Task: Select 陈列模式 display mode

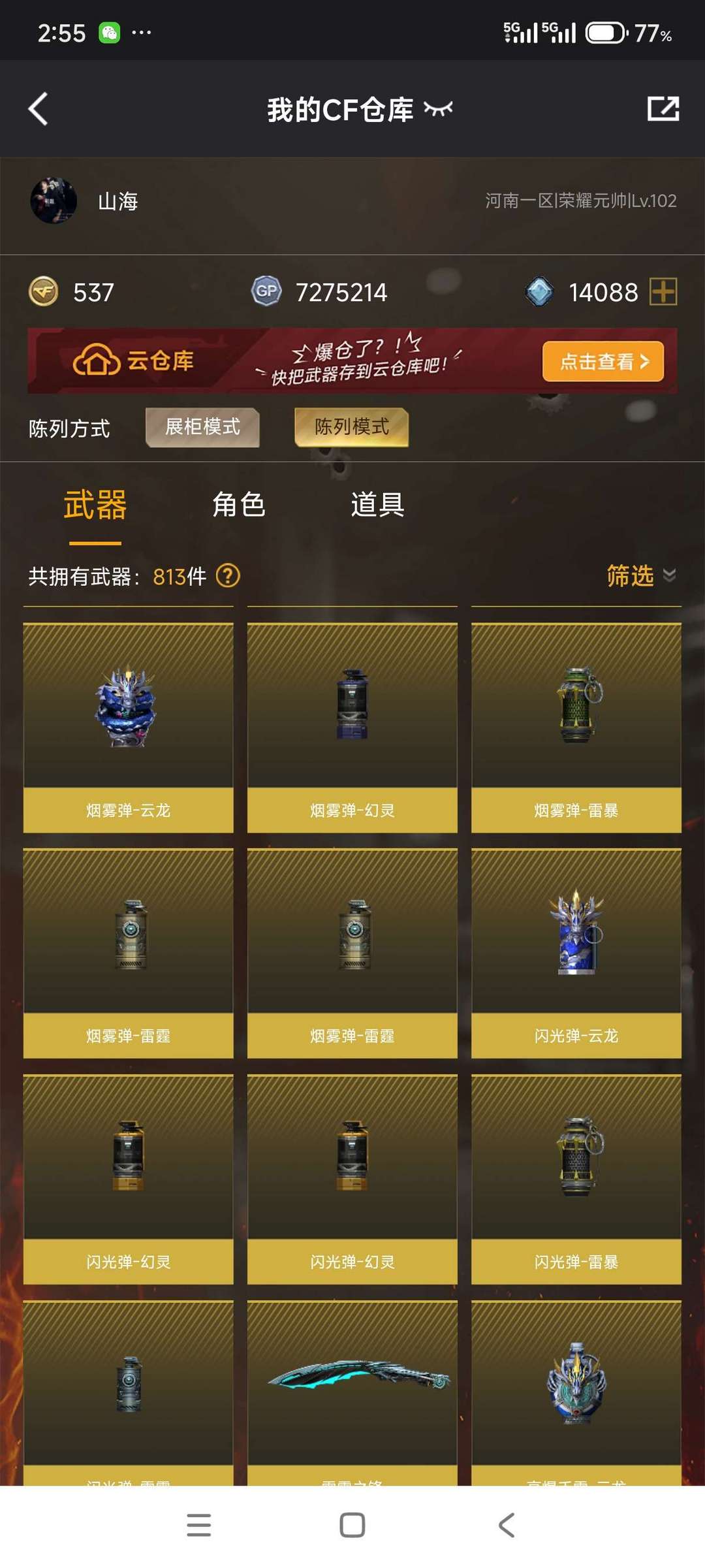Action: 351,427
